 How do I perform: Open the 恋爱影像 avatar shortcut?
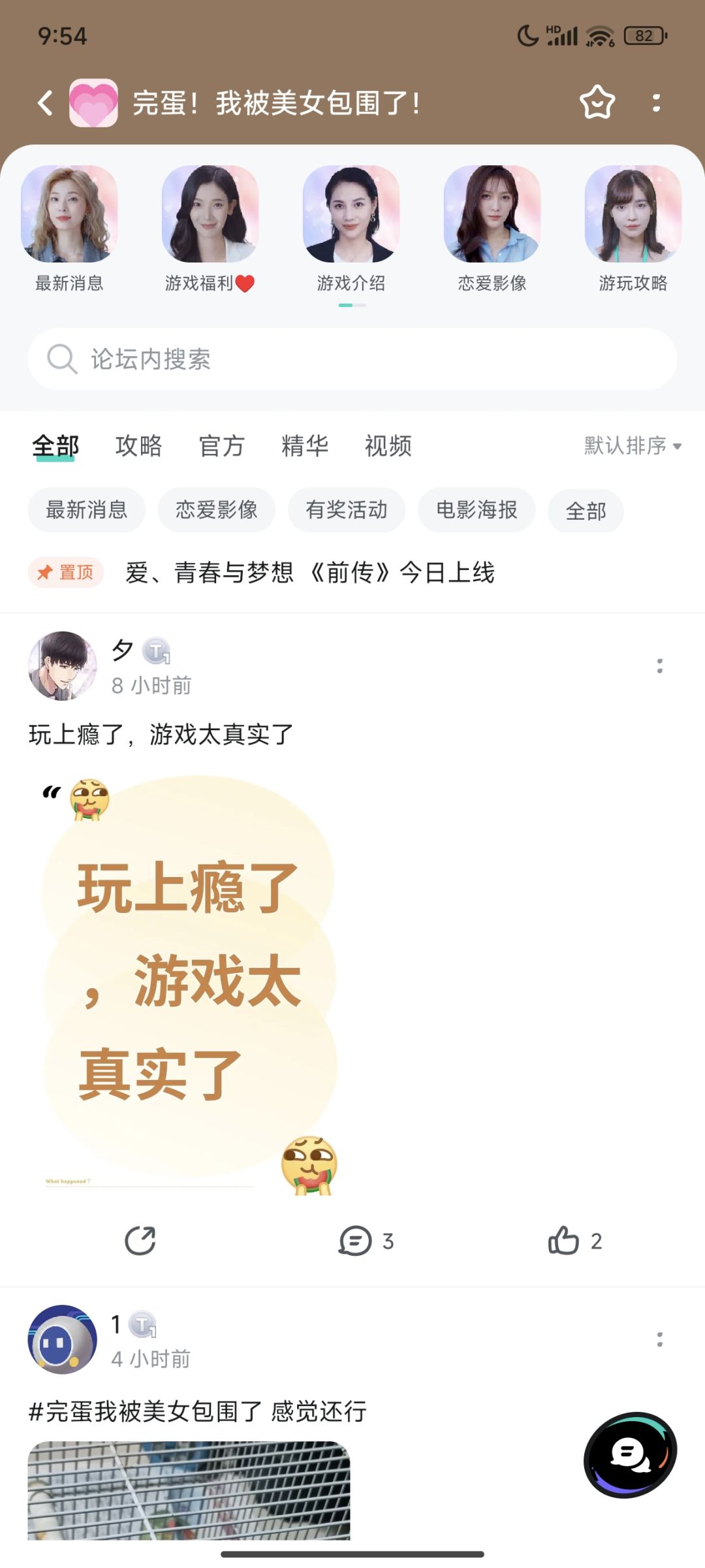pos(492,229)
